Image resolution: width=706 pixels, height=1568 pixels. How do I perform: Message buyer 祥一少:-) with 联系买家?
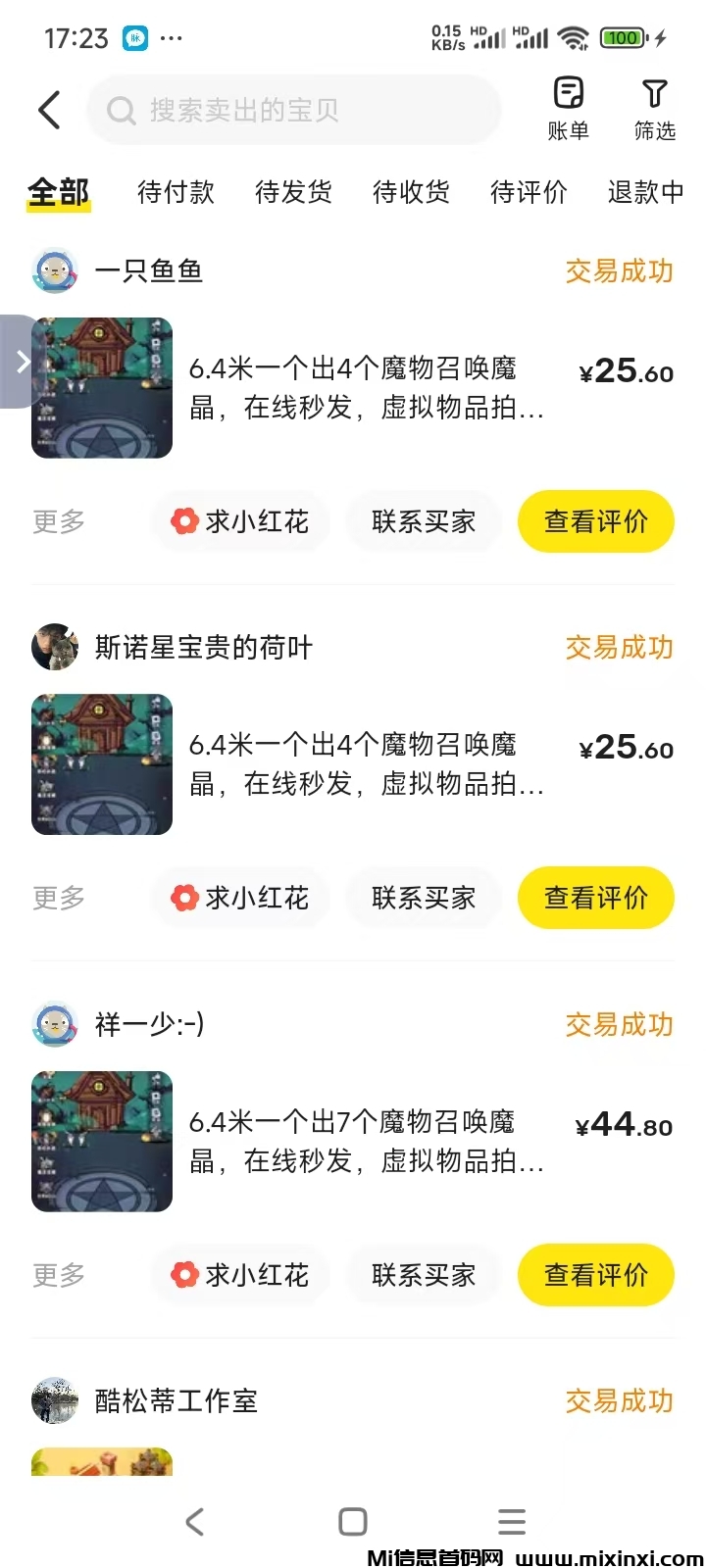424,1275
